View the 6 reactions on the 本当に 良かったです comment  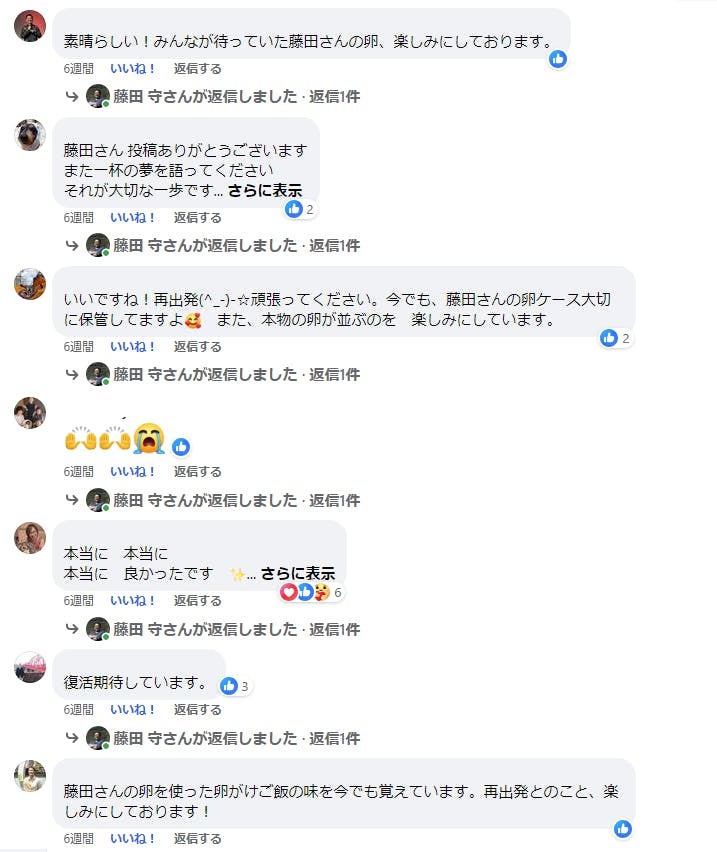coord(312,592)
